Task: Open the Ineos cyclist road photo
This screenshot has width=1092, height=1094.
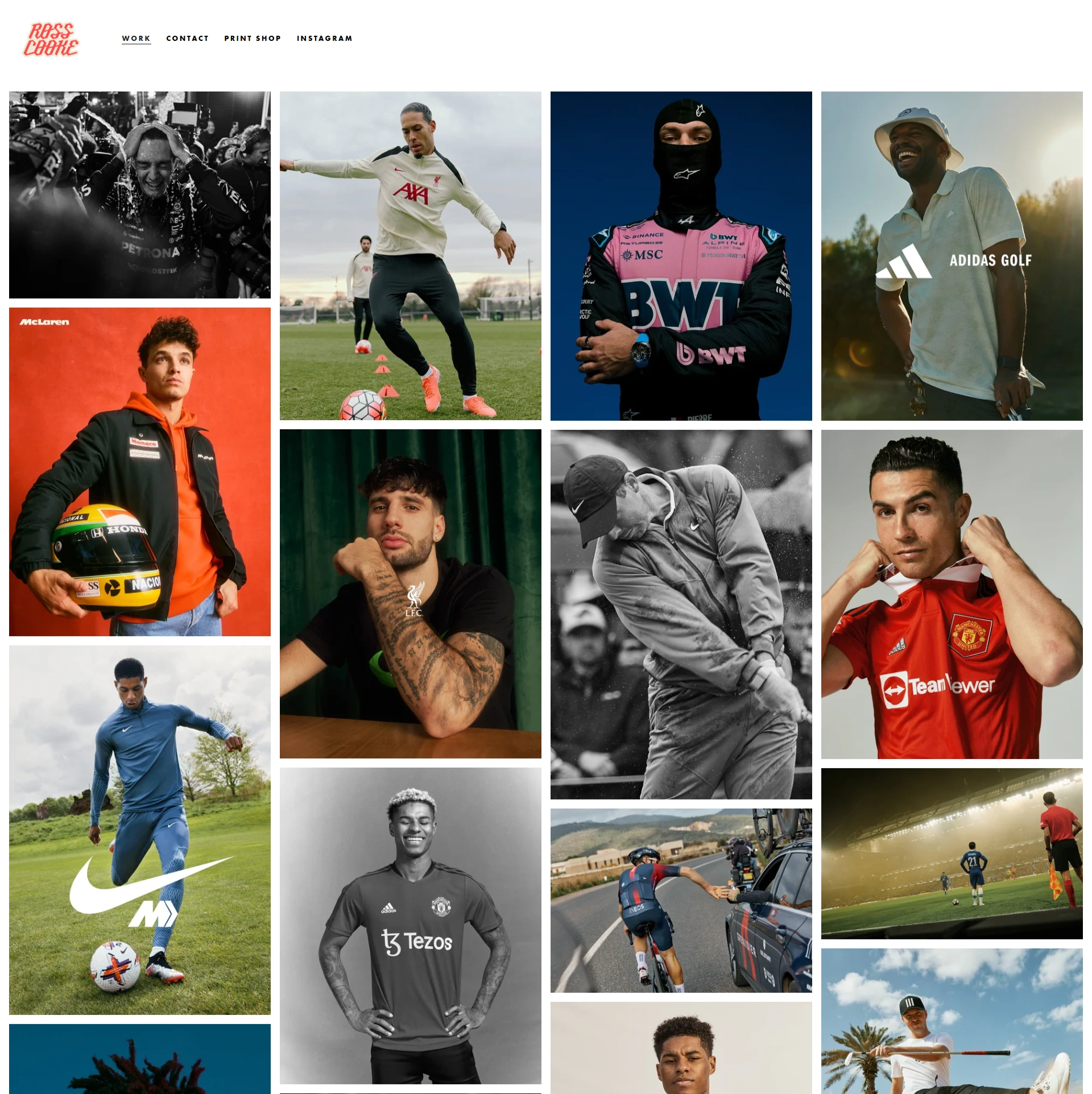Action: pyautogui.click(x=681, y=900)
